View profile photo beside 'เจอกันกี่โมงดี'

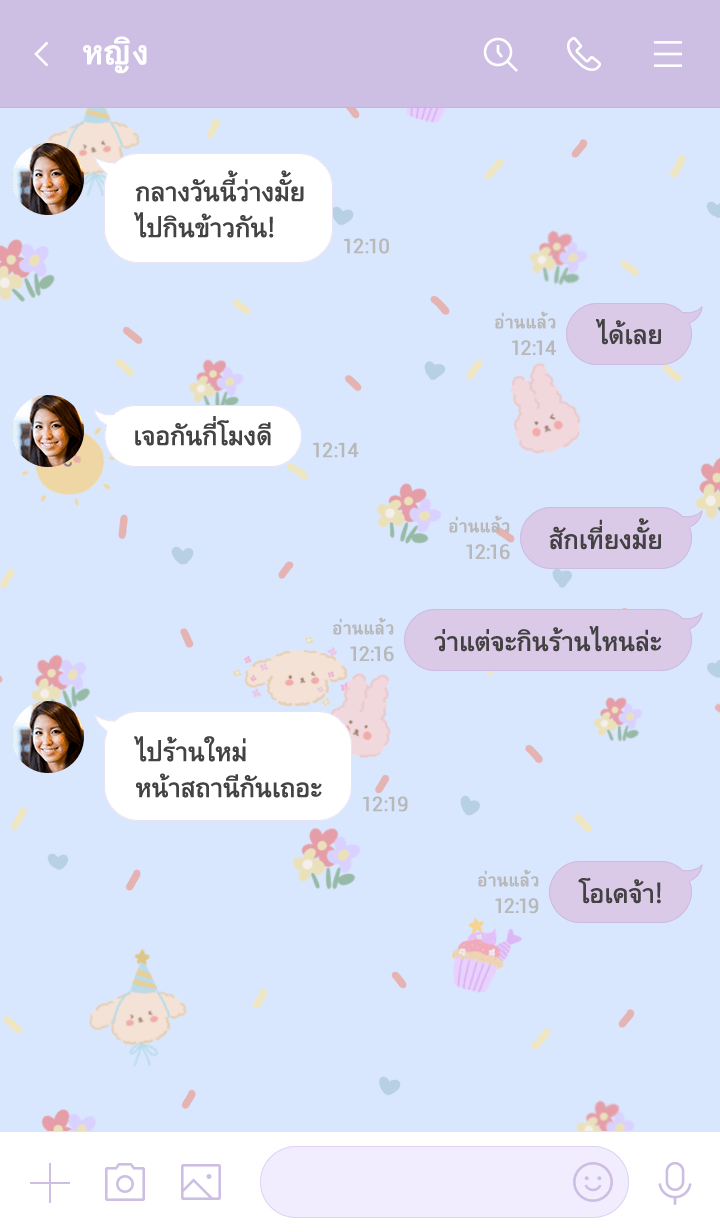tap(49, 431)
